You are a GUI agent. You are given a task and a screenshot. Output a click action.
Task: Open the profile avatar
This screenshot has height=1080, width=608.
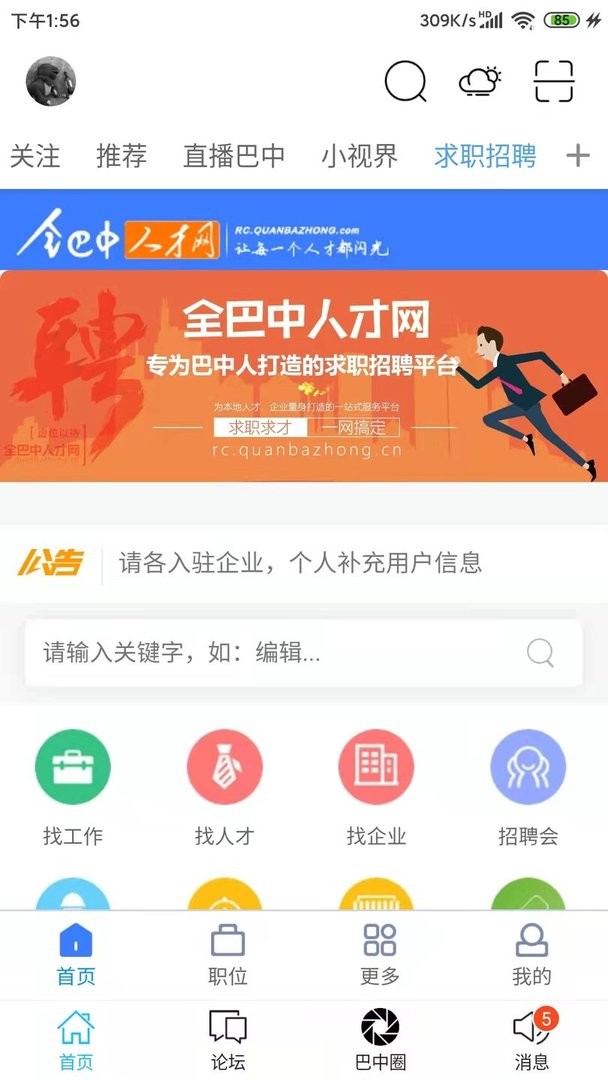(x=51, y=81)
